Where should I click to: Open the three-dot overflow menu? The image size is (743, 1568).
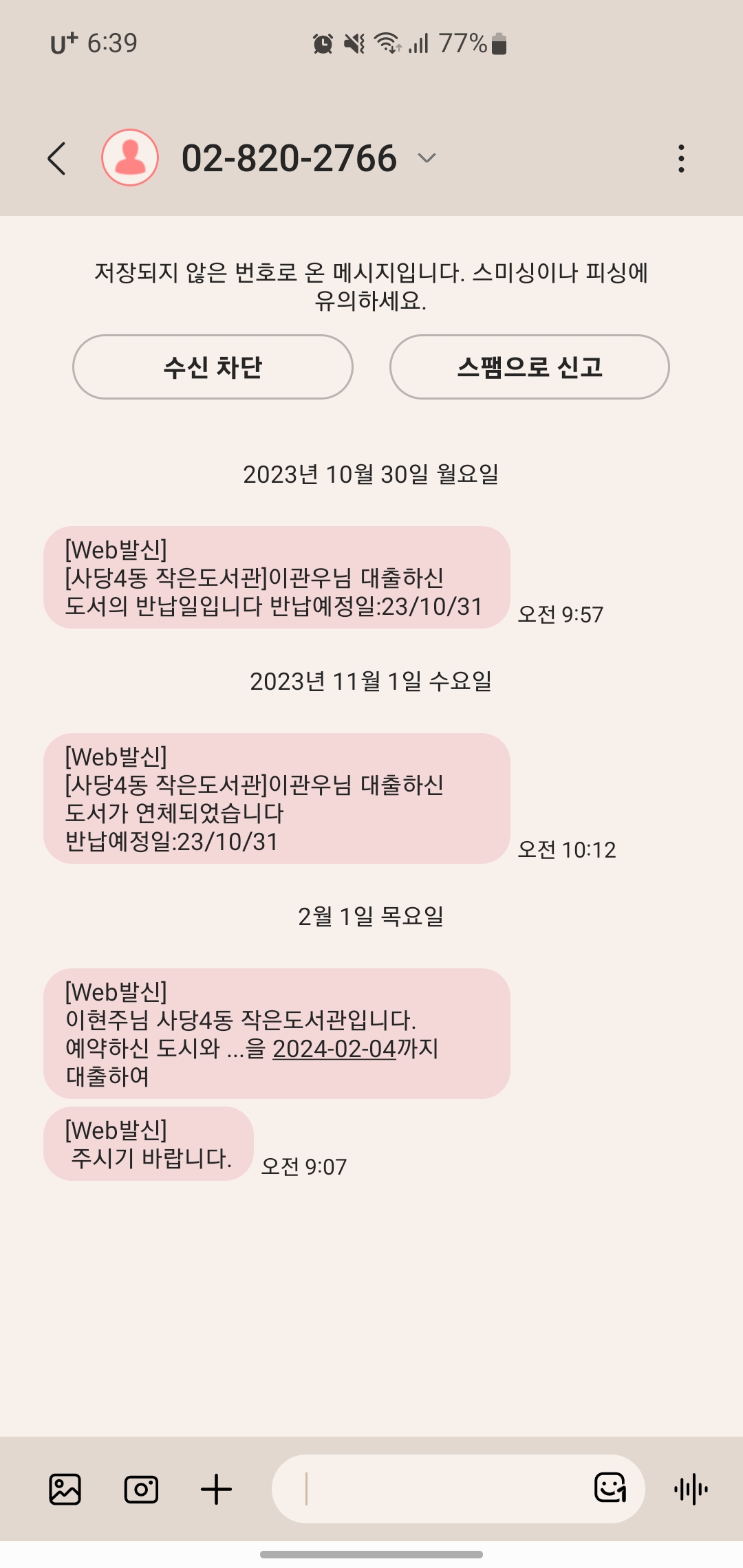pyautogui.click(x=681, y=158)
